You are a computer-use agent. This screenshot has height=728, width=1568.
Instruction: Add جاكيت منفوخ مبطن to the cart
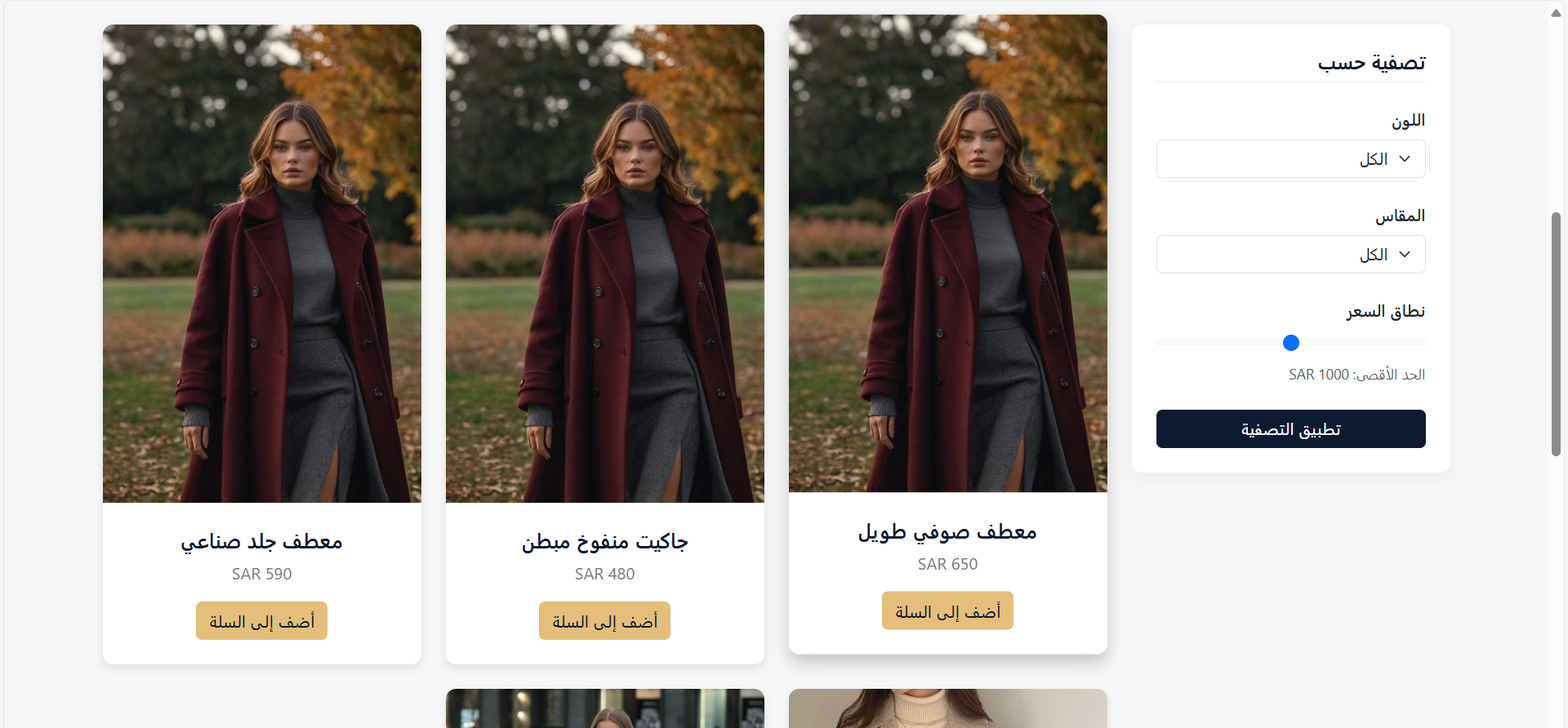tap(604, 621)
